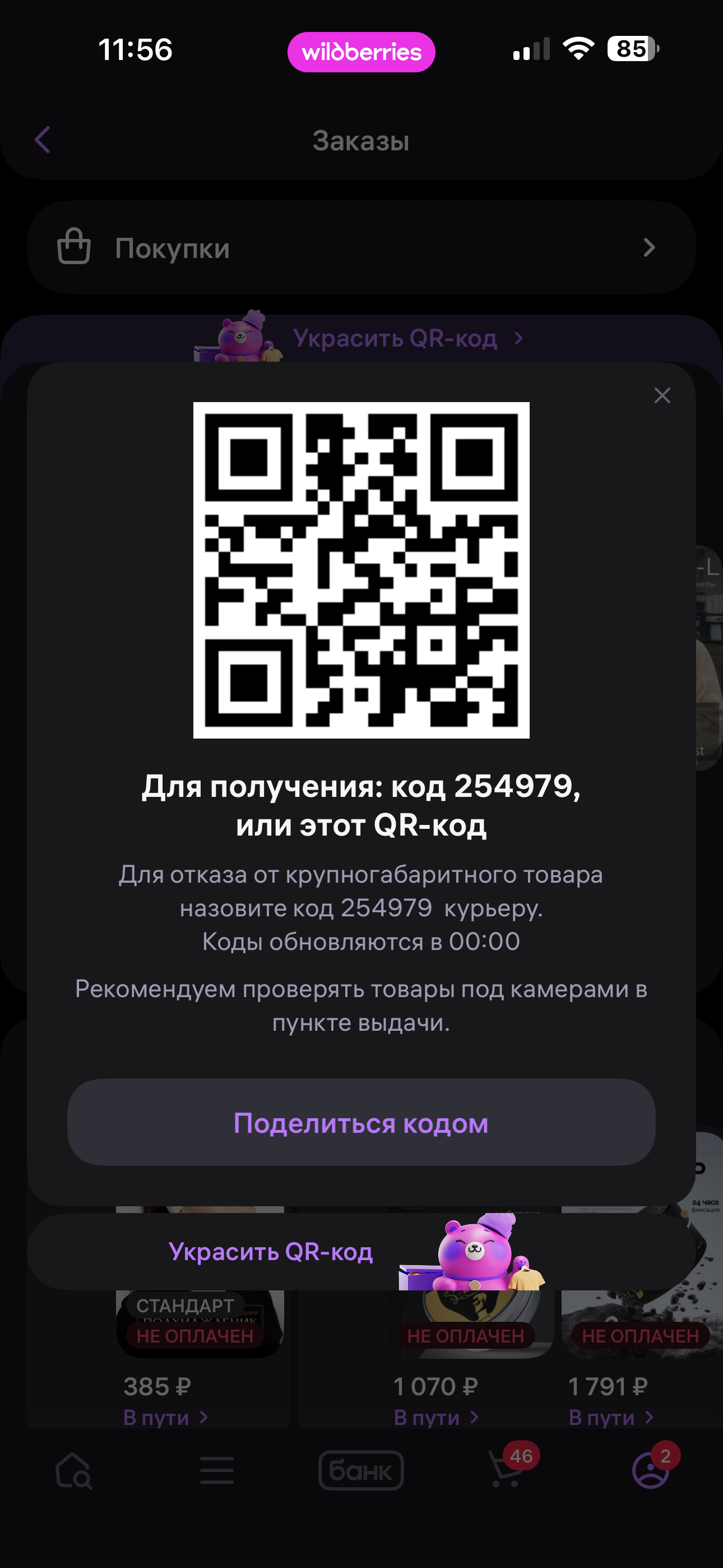This screenshot has height=1568, width=723.
Task: Close the QR-code dialog
Action: pos(662,396)
